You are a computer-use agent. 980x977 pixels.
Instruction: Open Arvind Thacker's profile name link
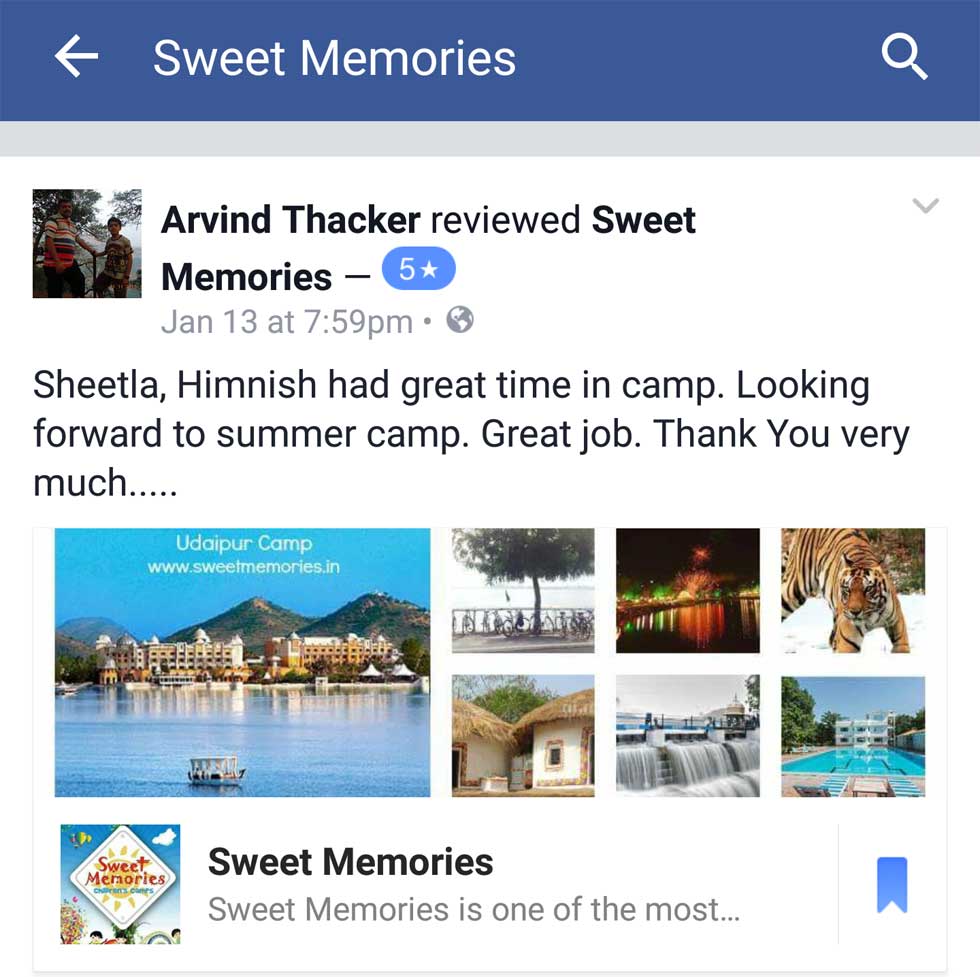(x=290, y=219)
